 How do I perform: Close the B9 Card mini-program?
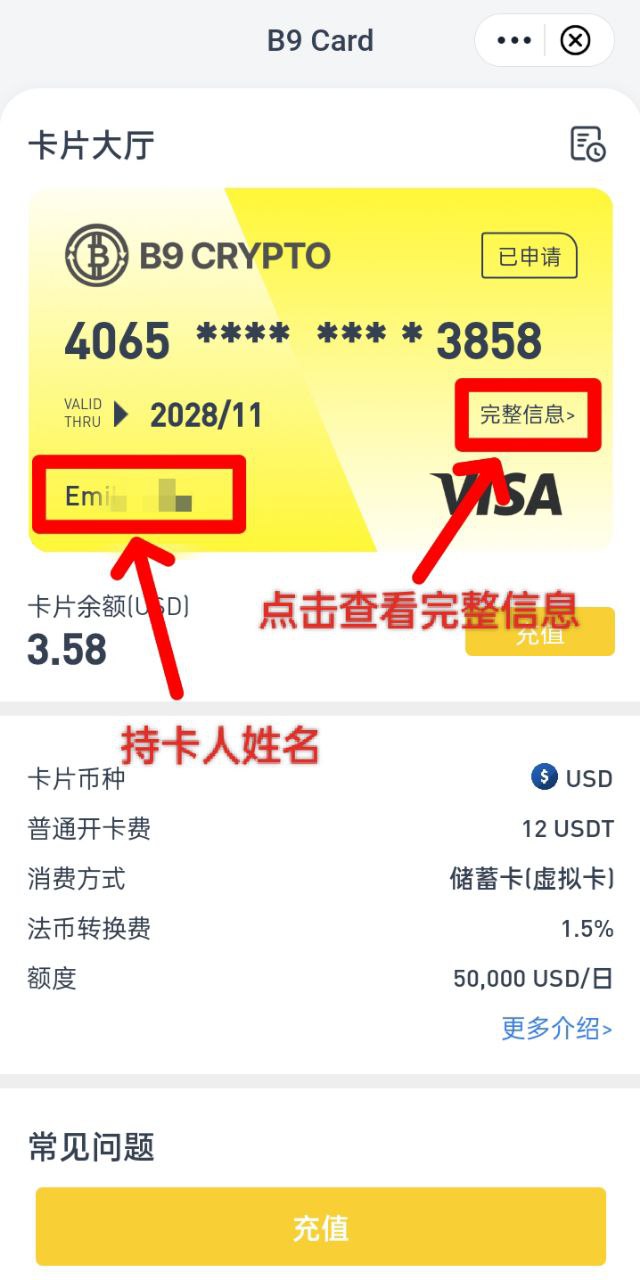tap(575, 41)
